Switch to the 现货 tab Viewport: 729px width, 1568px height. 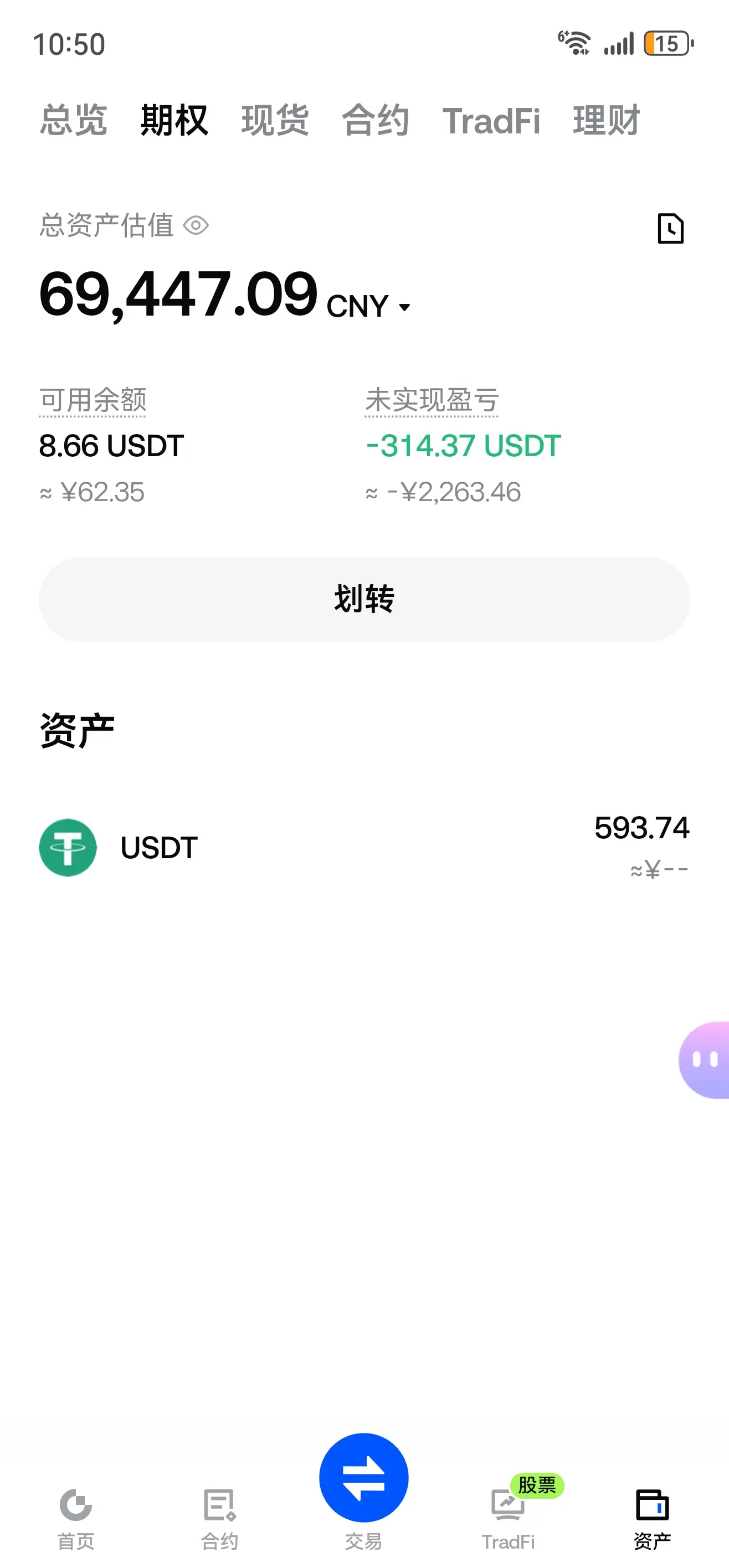coord(275,120)
